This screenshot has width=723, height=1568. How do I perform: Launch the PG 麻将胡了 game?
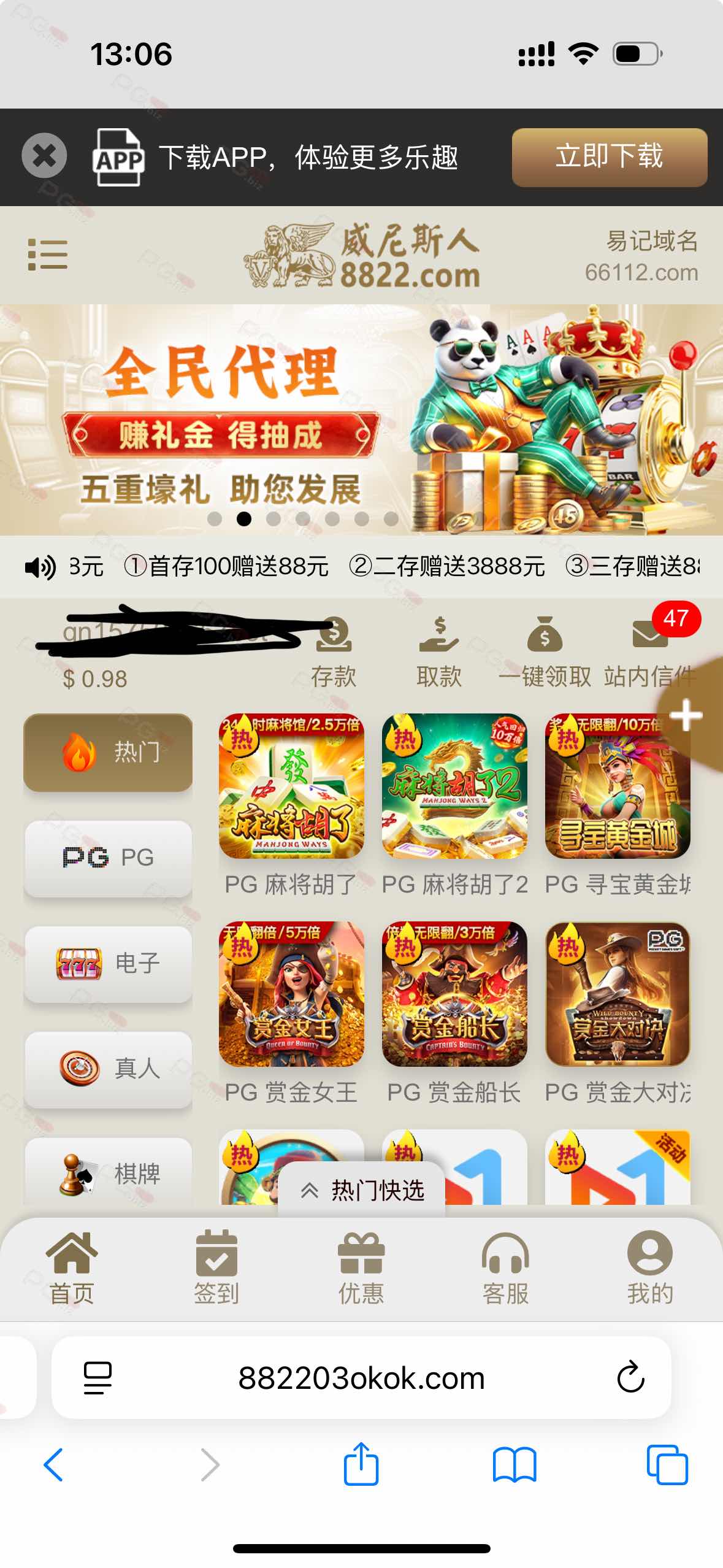coord(291,786)
